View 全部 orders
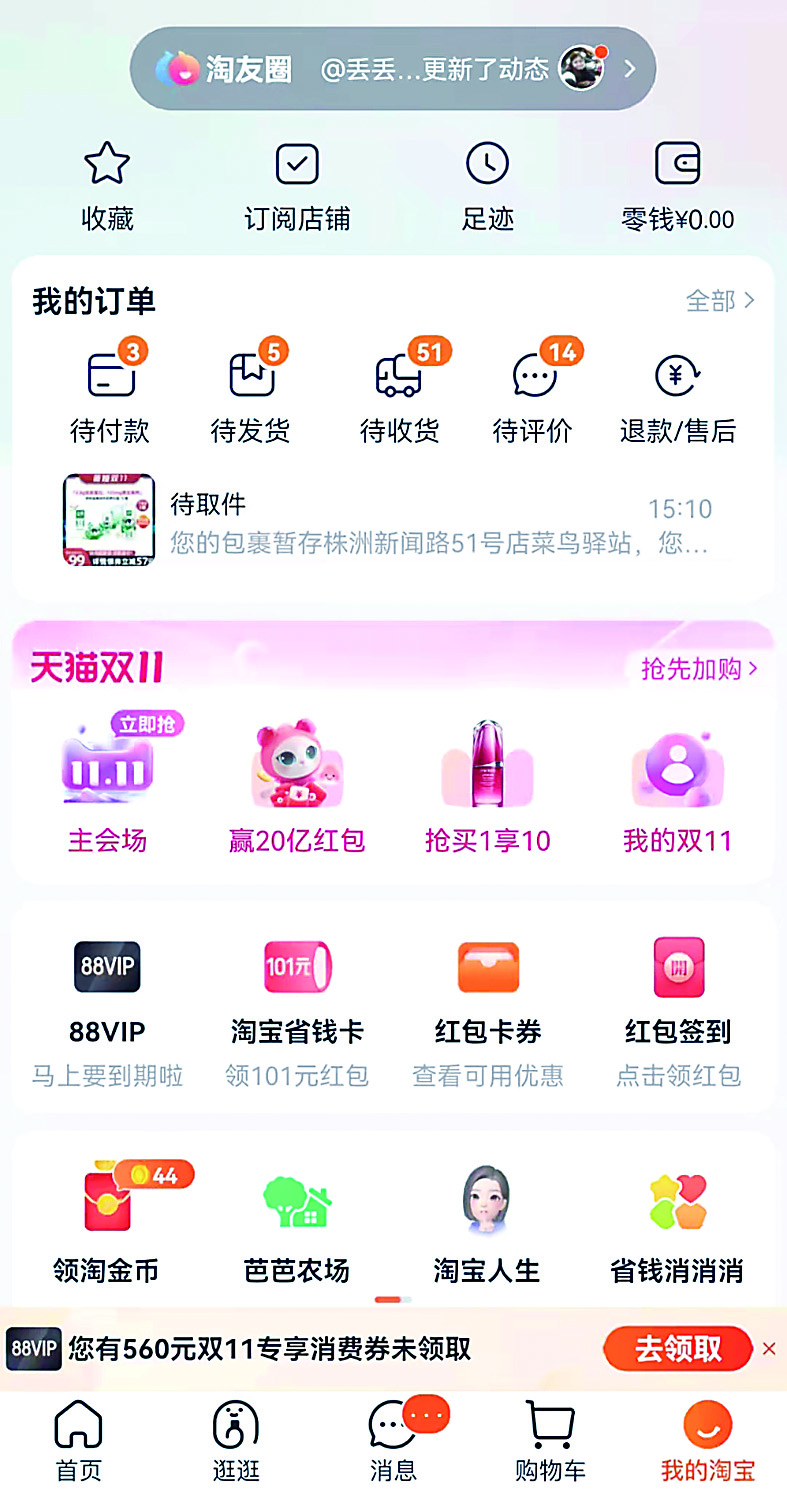Viewport: 787px width, 1495px height. point(720,300)
